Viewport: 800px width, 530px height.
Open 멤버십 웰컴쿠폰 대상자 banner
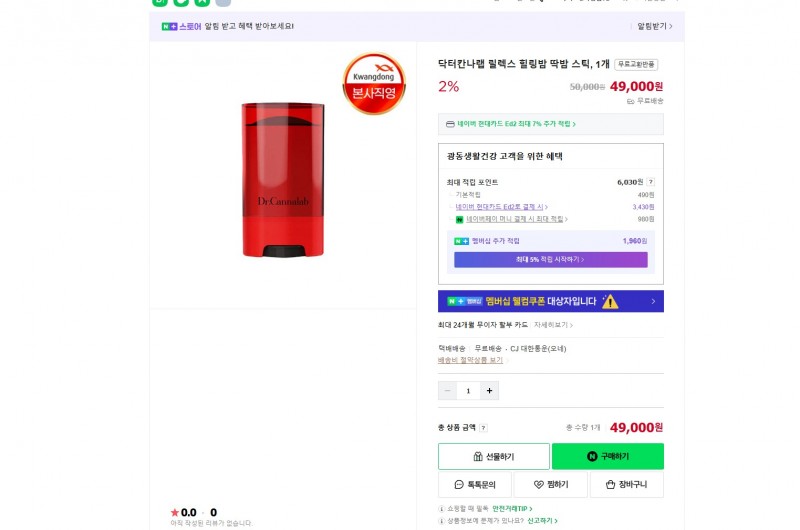(550, 301)
